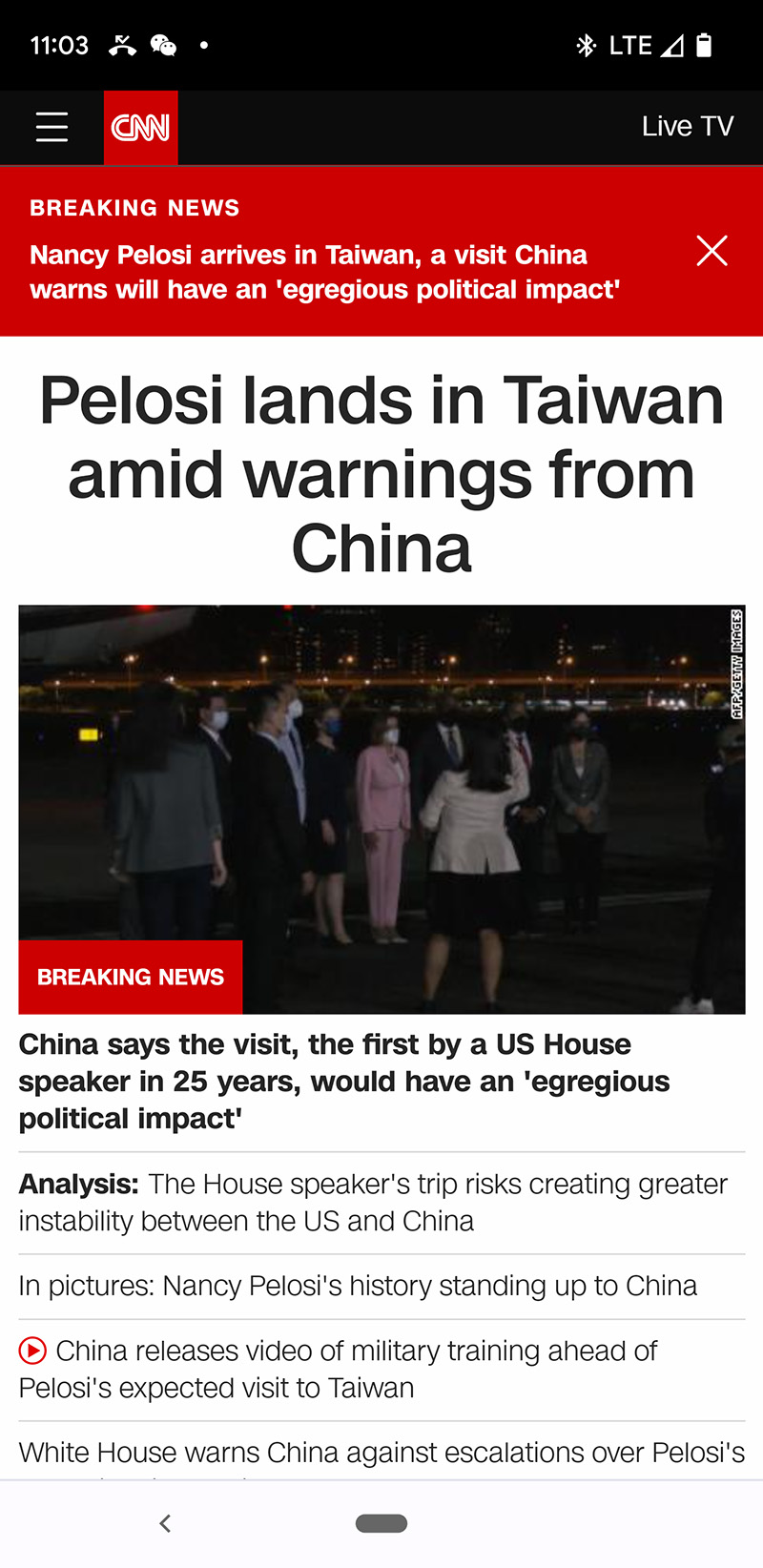Go back using the system back arrow
This screenshot has height=1568, width=763.
pos(165,1523)
